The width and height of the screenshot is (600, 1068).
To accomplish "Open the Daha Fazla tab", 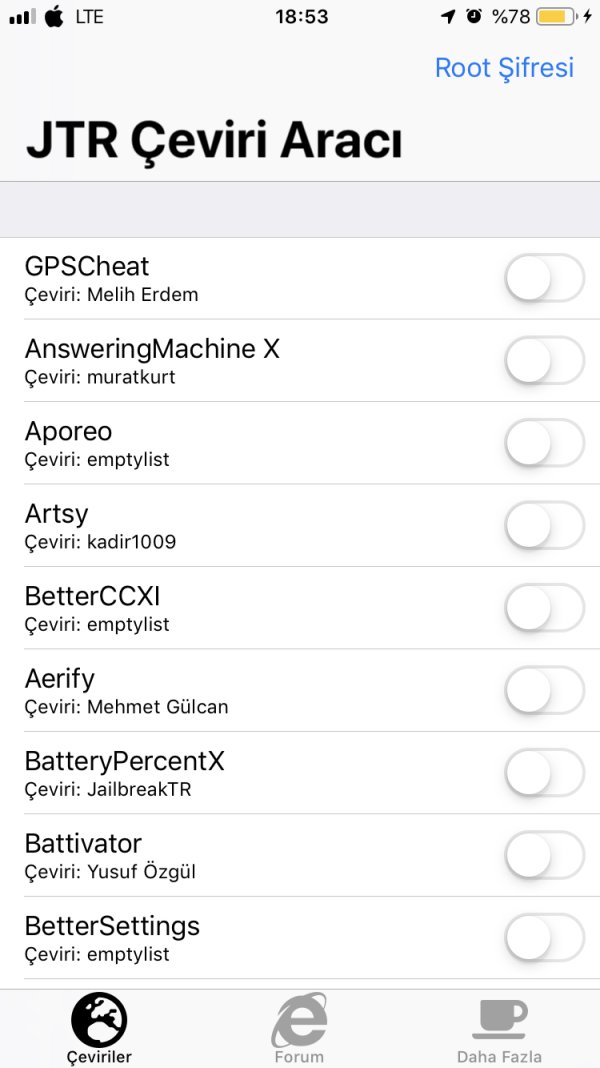I will tap(499, 1028).
